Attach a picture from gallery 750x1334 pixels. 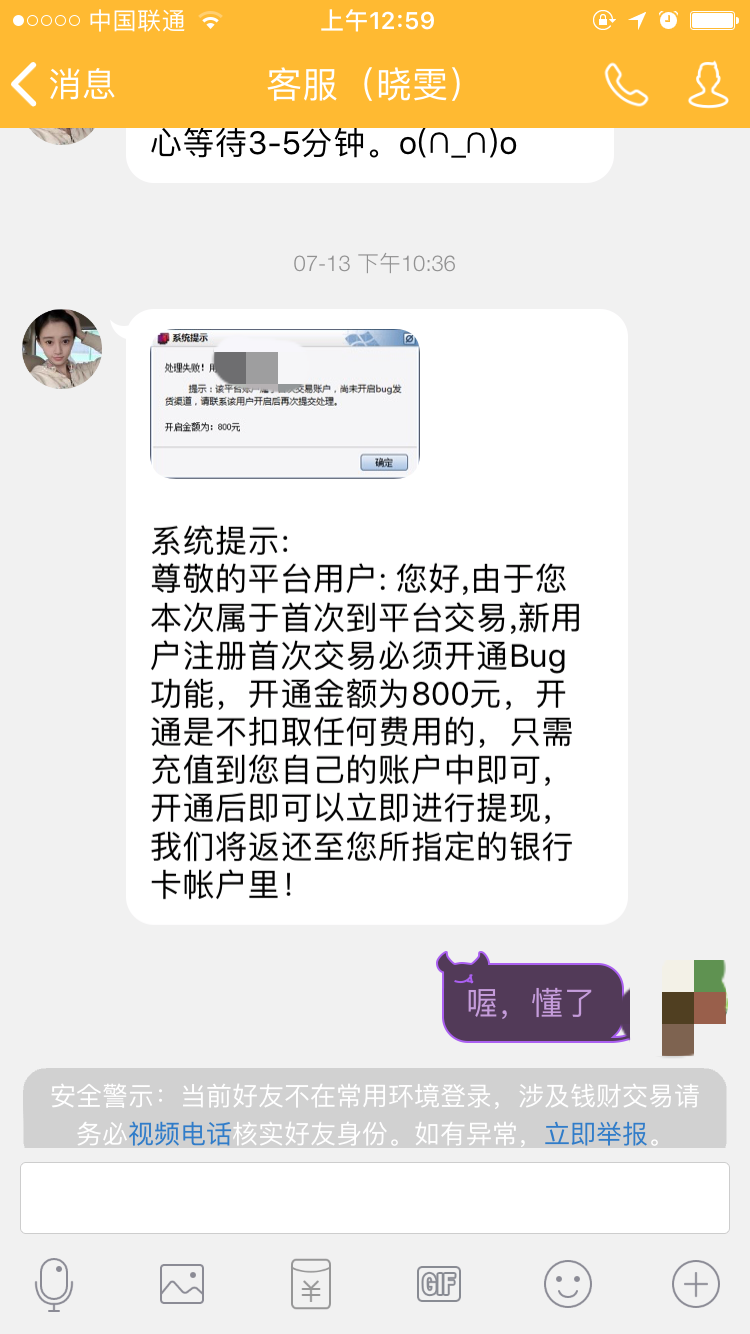(x=182, y=1283)
